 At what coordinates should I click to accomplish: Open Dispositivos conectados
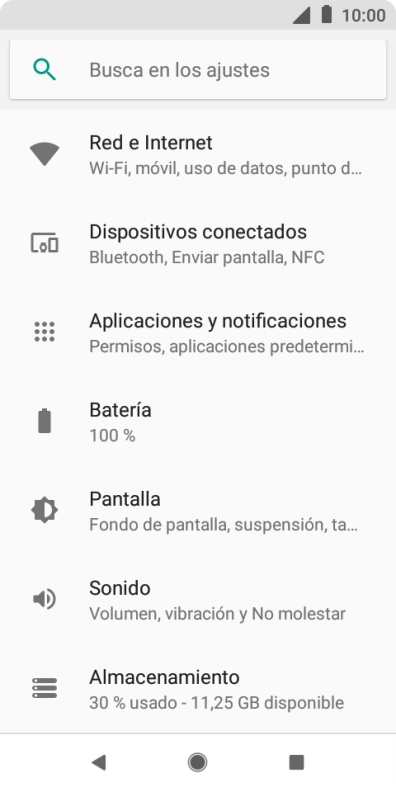[198, 243]
